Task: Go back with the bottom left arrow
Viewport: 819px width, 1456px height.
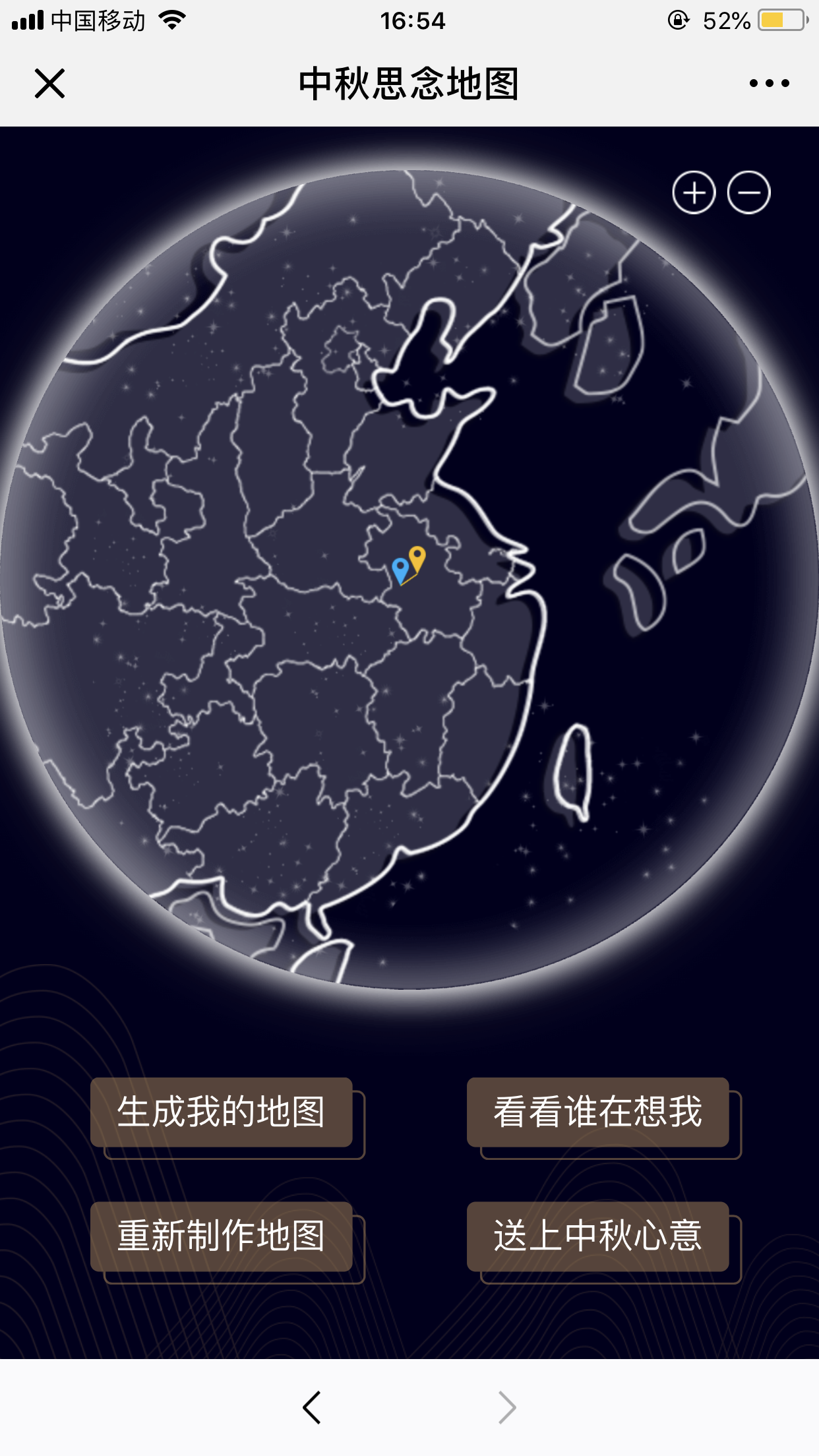Action: [x=312, y=1407]
